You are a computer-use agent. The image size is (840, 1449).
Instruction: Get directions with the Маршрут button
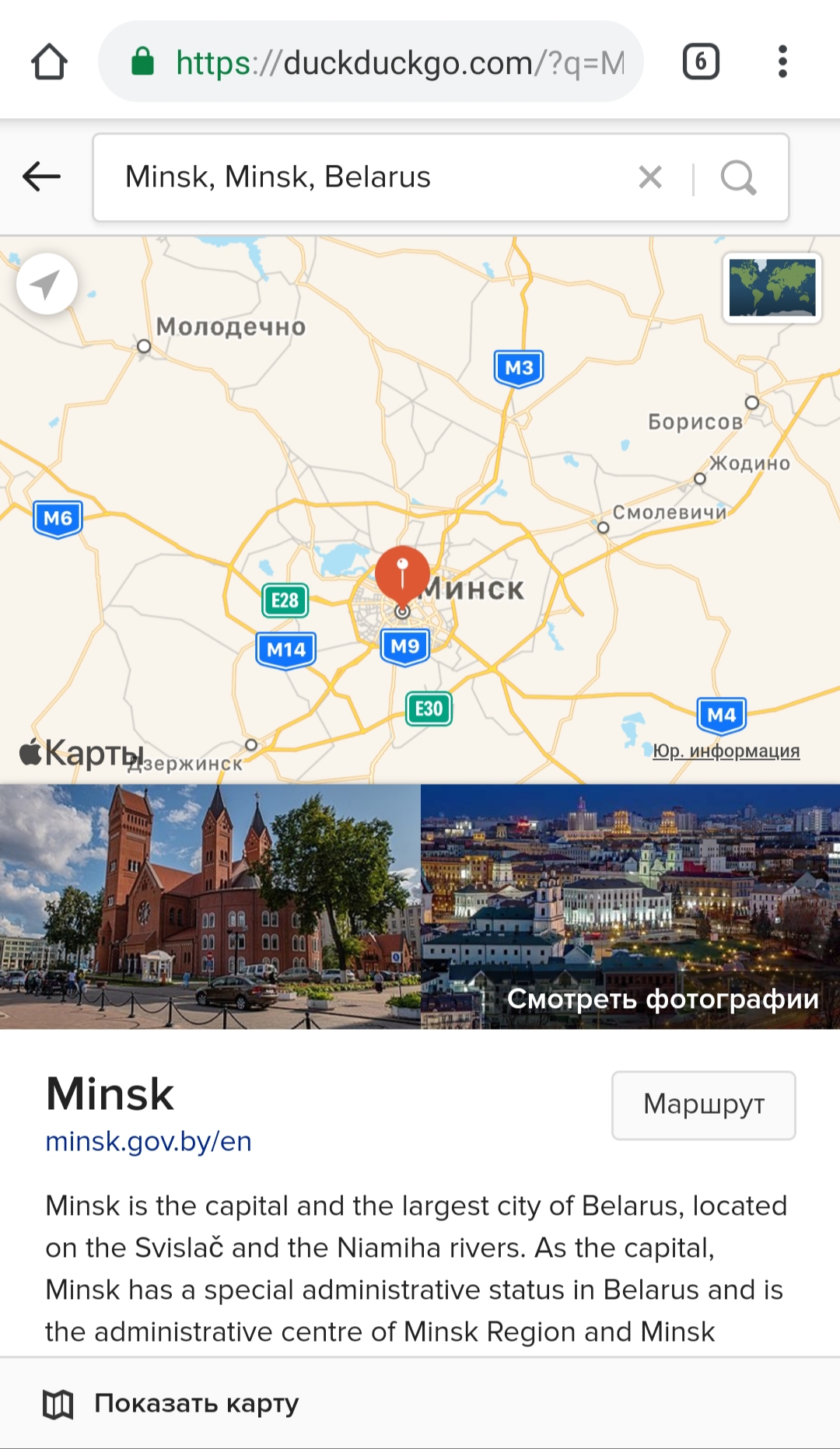(x=704, y=1105)
